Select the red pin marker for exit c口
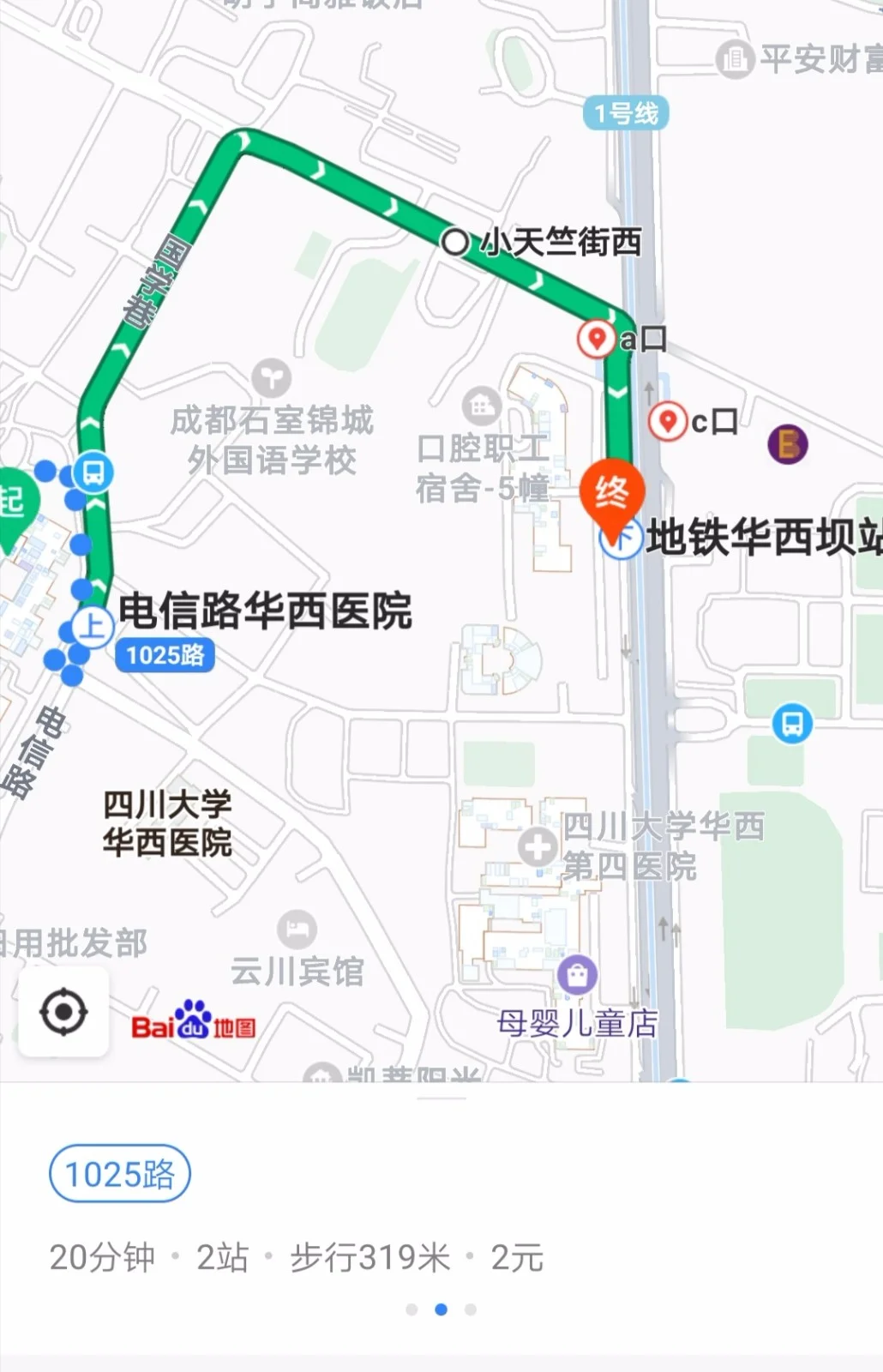This screenshot has width=883, height=1372. click(x=670, y=422)
